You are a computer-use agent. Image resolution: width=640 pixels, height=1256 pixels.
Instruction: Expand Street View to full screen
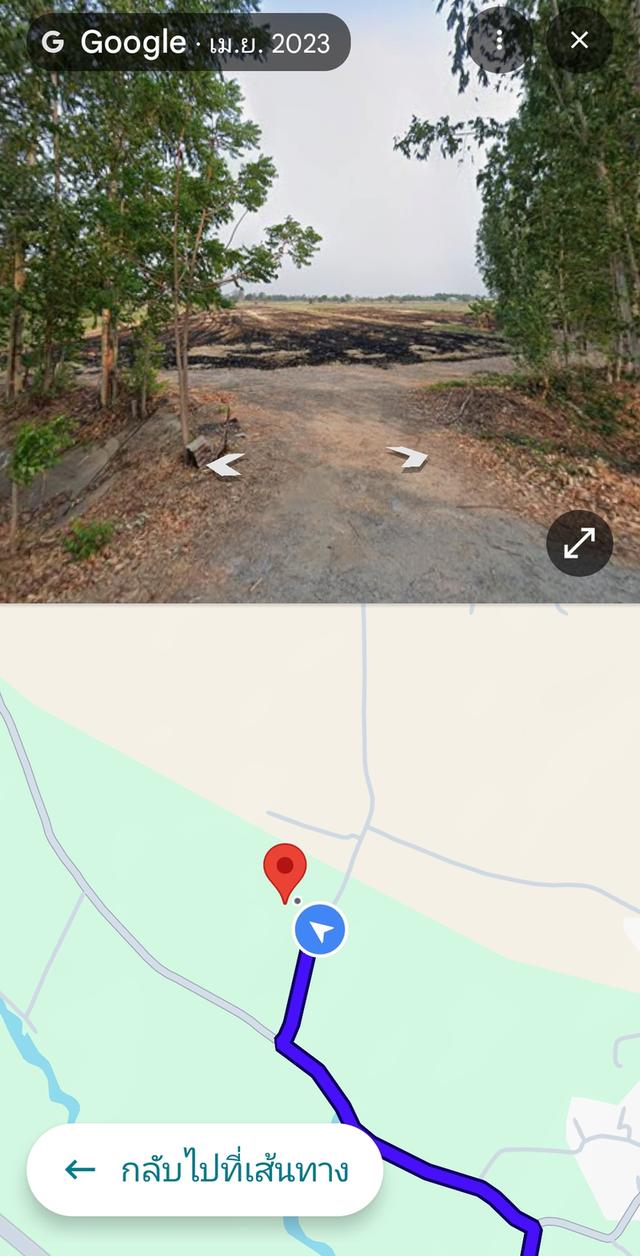579,543
